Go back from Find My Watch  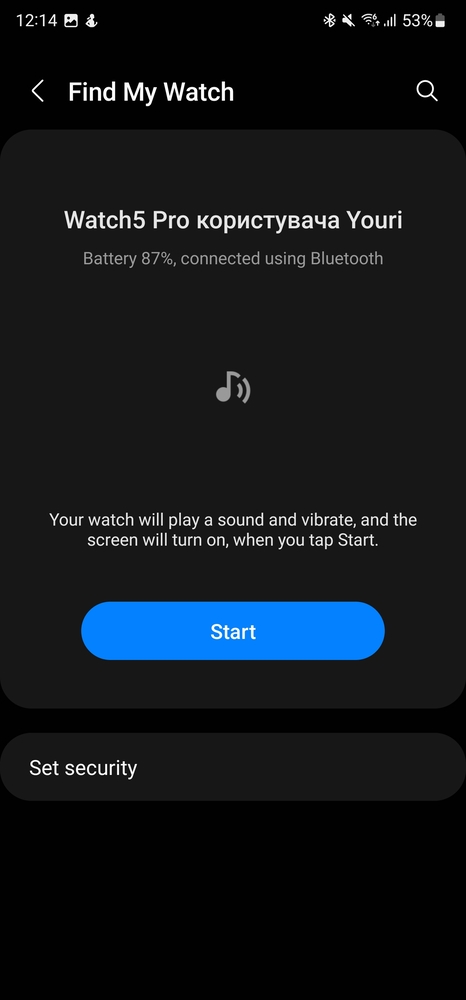(x=38, y=91)
